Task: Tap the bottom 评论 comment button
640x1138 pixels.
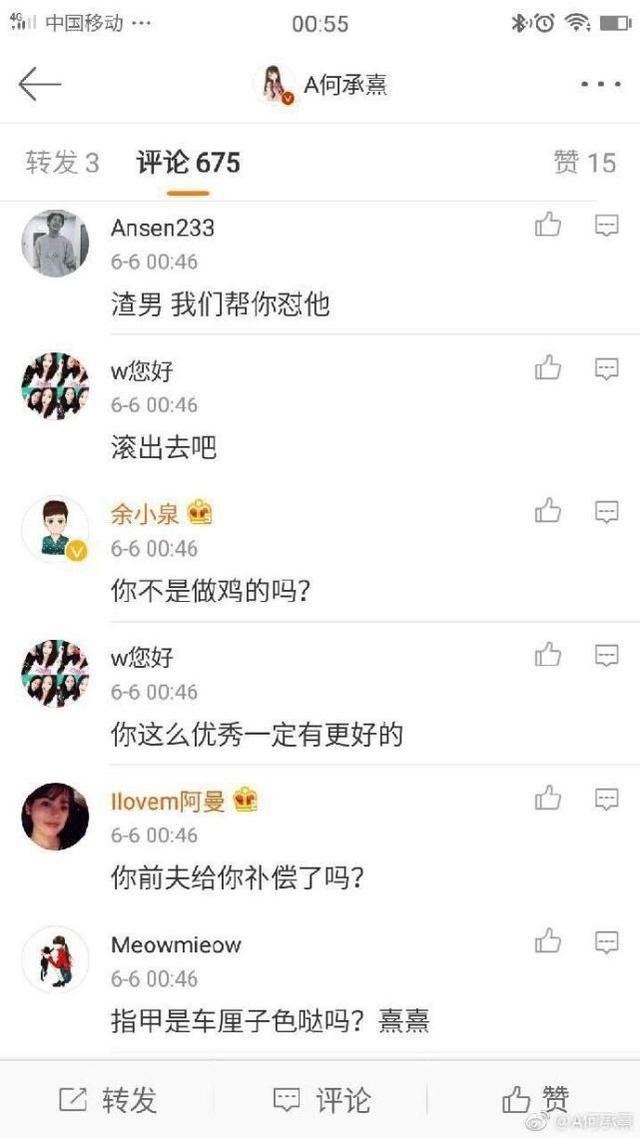Action: [320, 1100]
